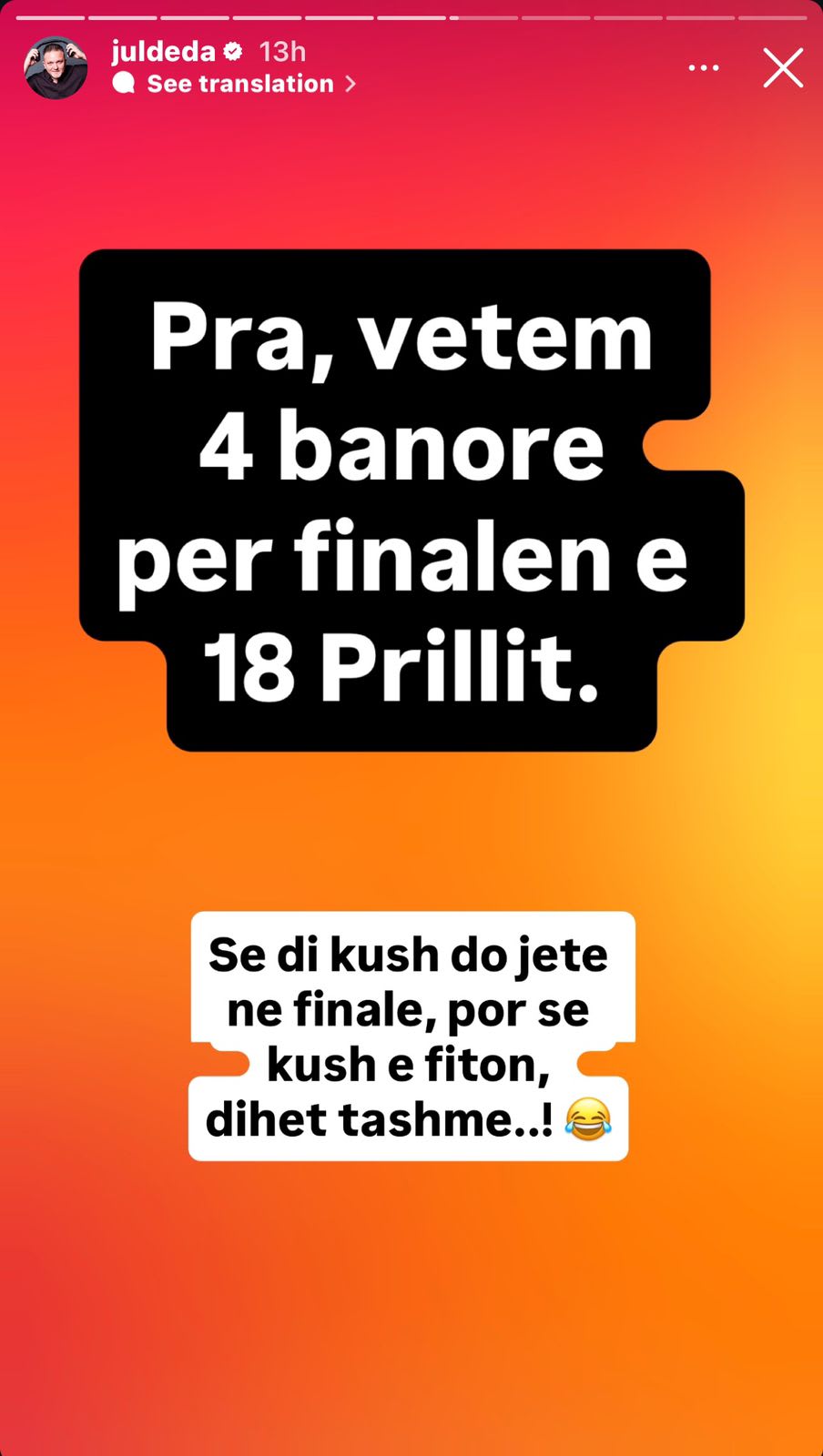This screenshot has width=823, height=1456.
Task: Open the three-dot story options menu
Action: pyautogui.click(x=703, y=68)
